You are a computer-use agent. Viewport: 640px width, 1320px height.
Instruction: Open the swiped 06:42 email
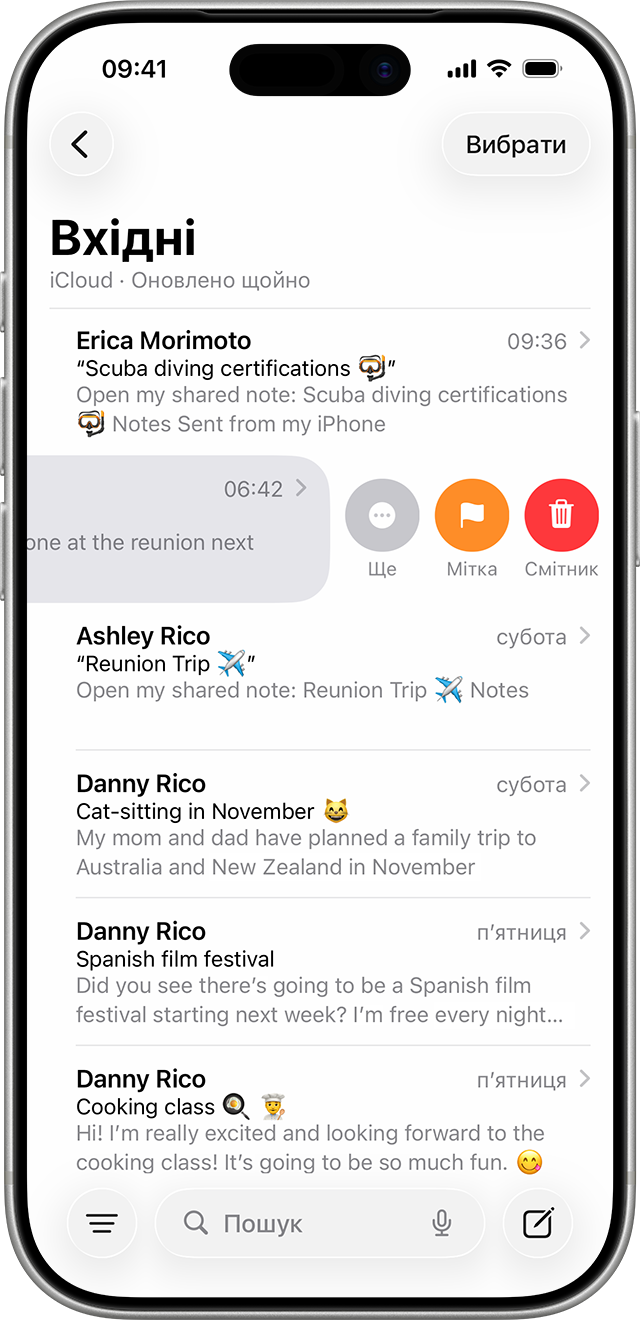pyautogui.click(x=170, y=530)
